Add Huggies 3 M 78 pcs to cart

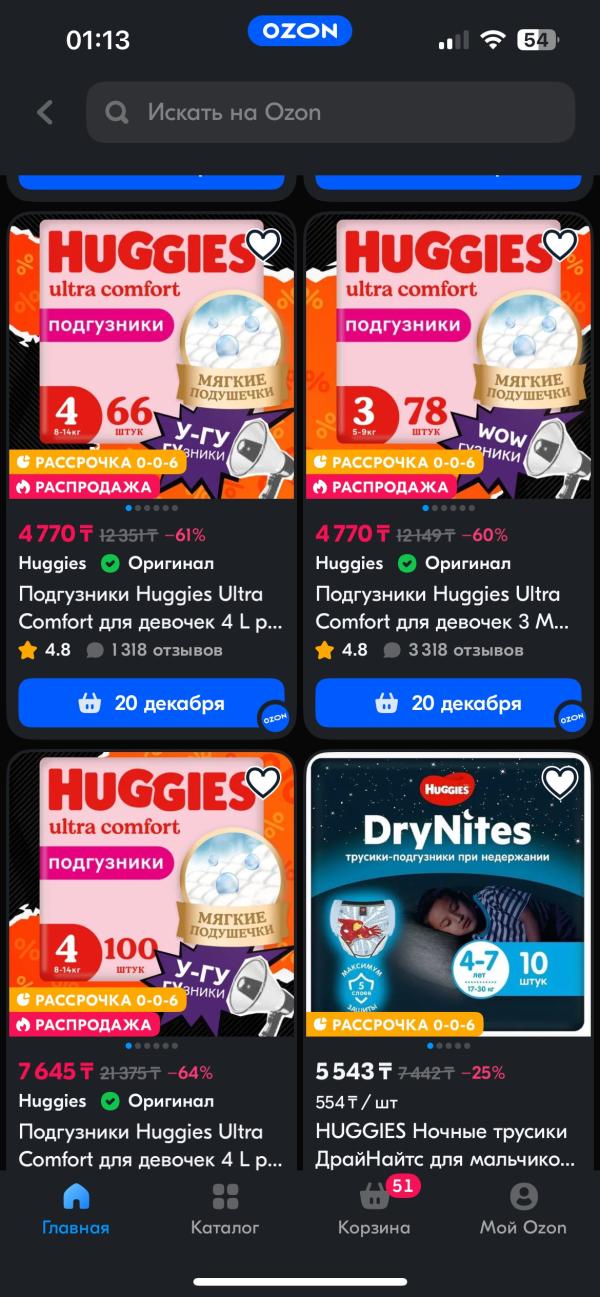click(448, 703)
